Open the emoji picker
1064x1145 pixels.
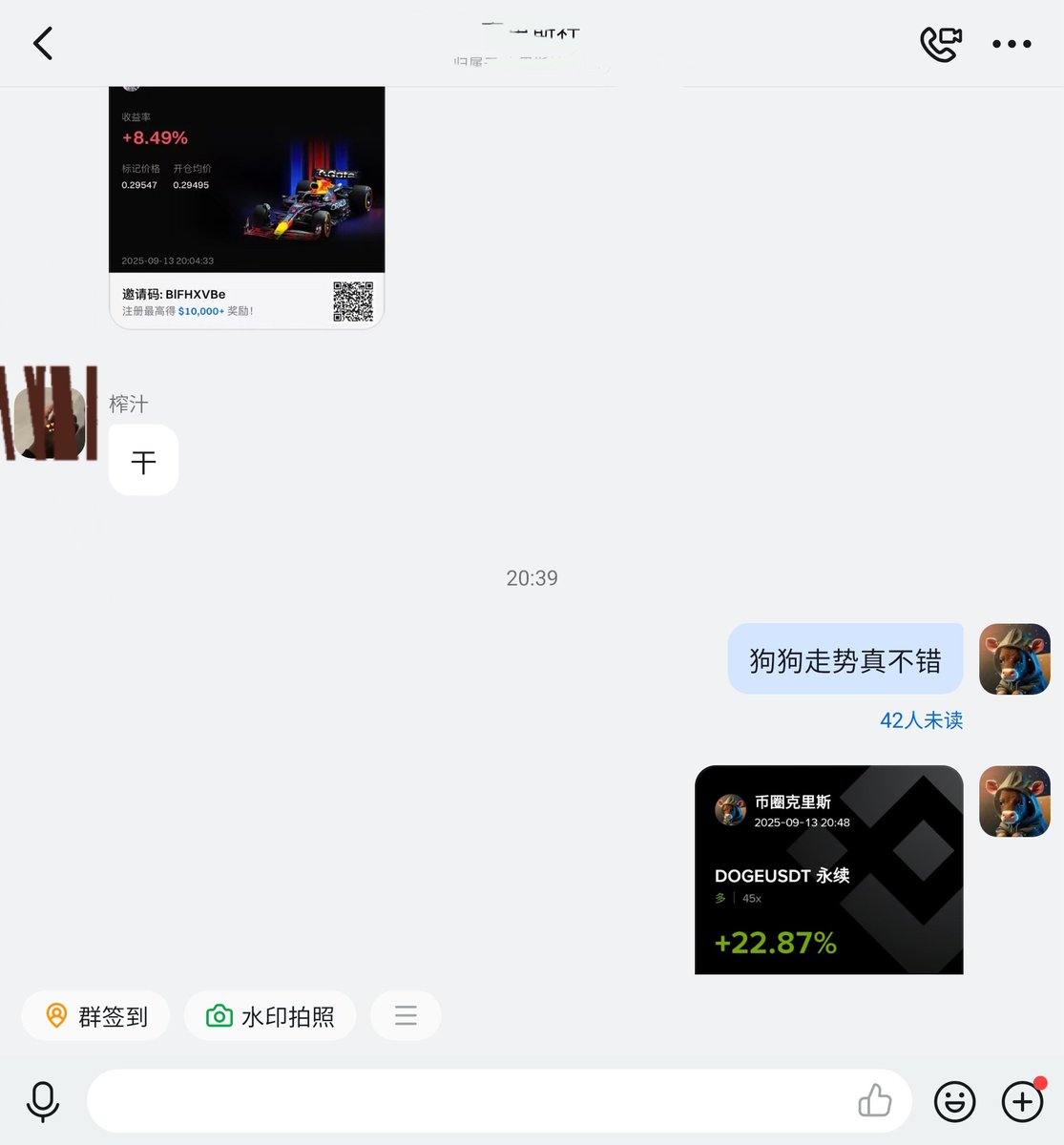point(954,1102)
